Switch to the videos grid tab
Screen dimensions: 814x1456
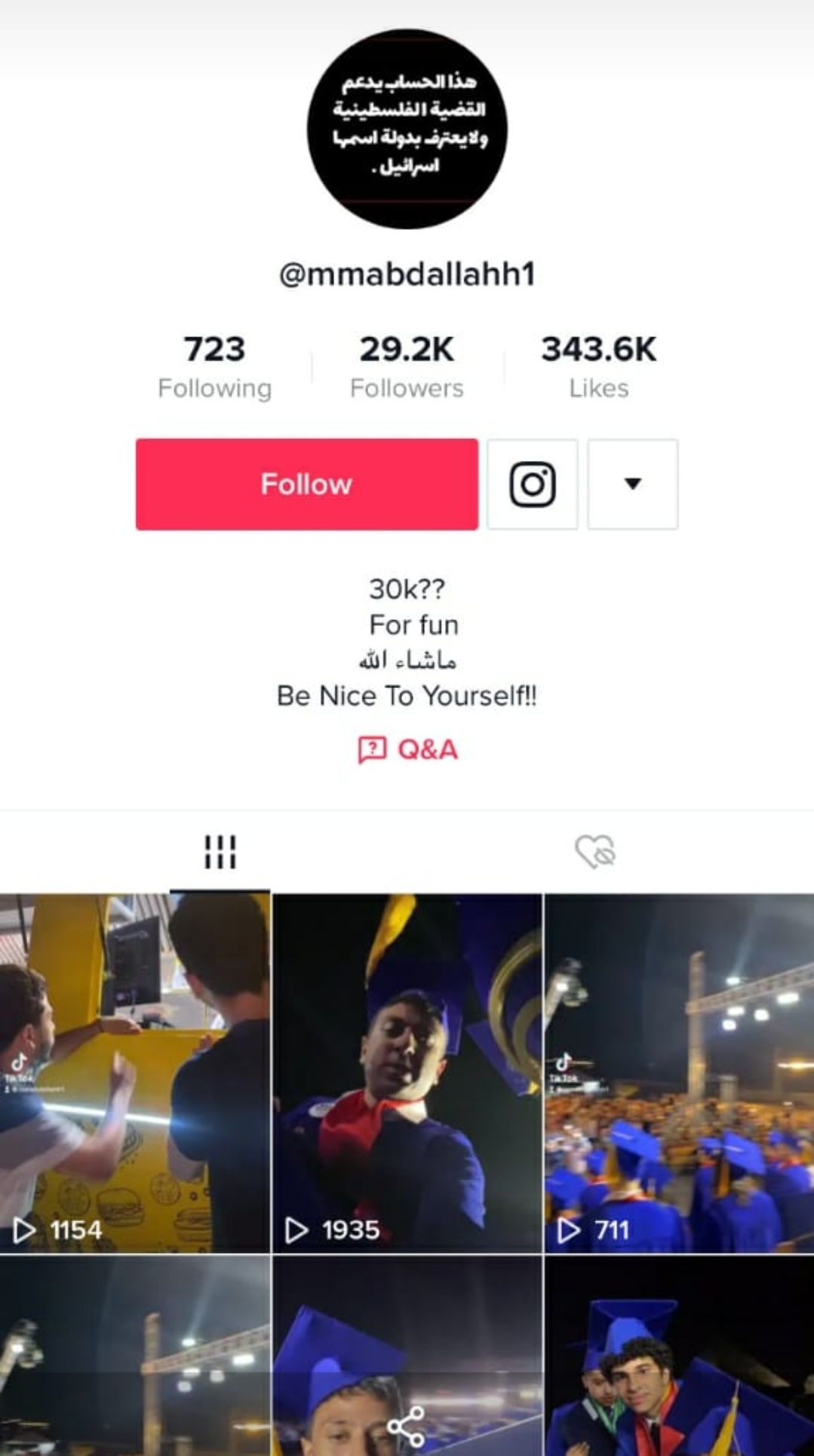[220, 852]
